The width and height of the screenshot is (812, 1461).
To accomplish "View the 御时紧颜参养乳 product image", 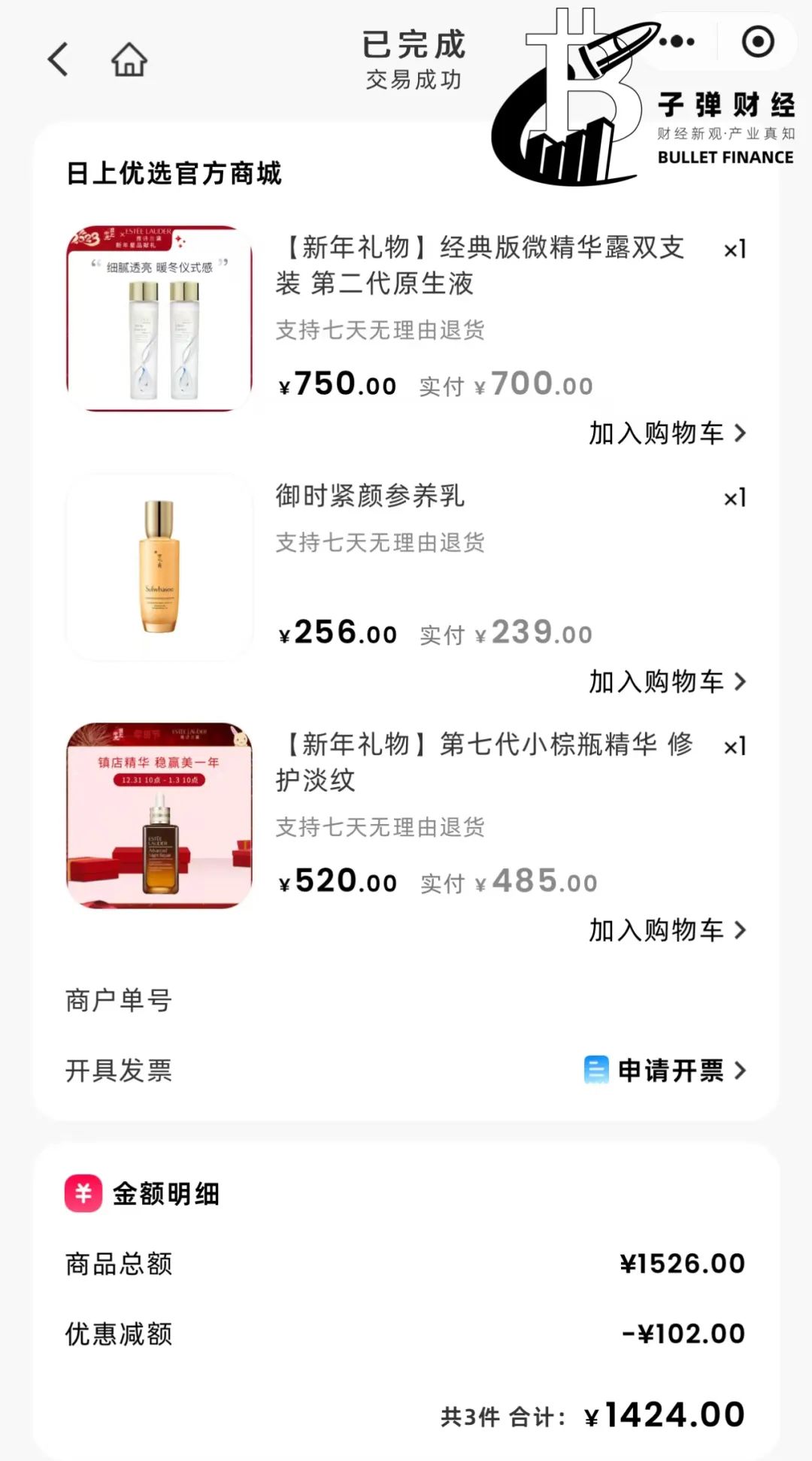I will pos(159,567).
